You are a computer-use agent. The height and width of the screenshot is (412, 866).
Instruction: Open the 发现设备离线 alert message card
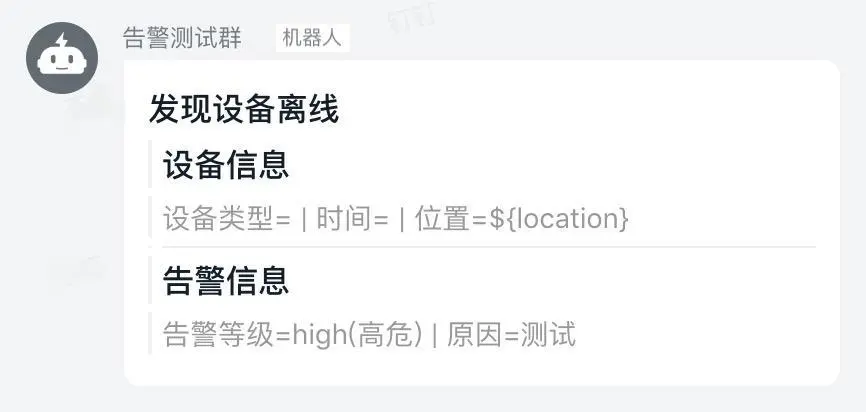coord(481,222)
